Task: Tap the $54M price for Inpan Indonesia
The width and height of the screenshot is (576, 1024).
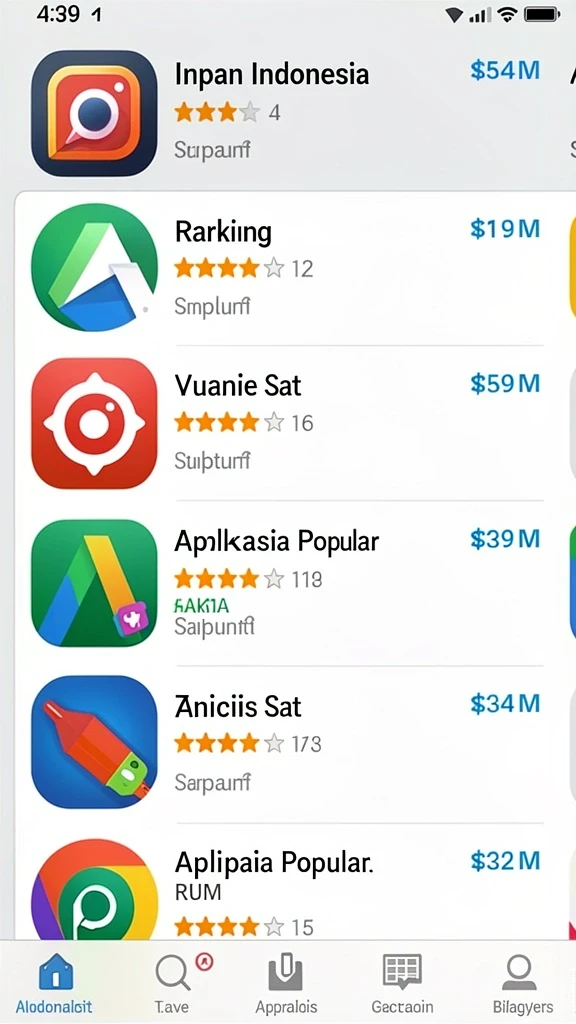Action: (x=505, y=71)
